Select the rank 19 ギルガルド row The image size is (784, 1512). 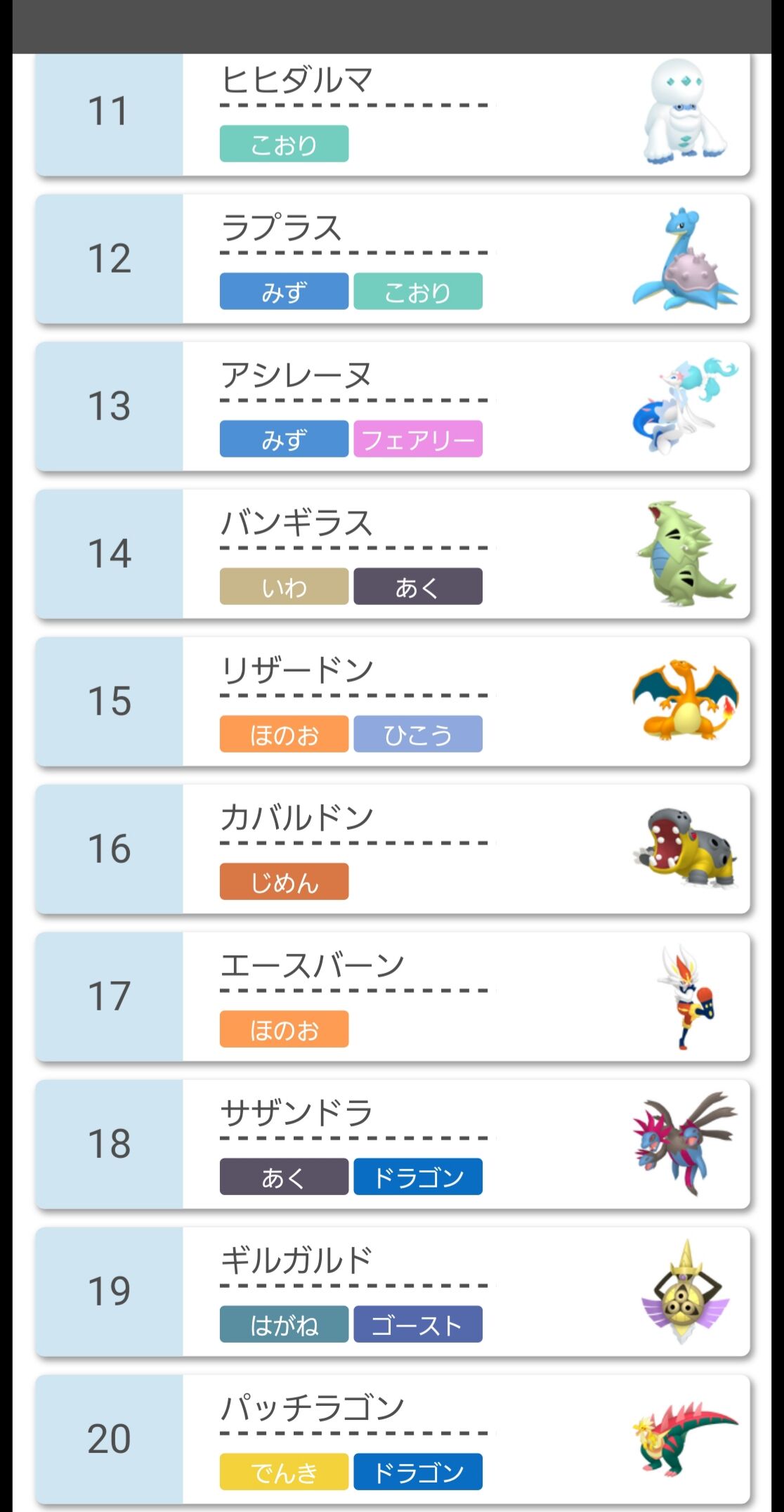[x=393, y=1292]
